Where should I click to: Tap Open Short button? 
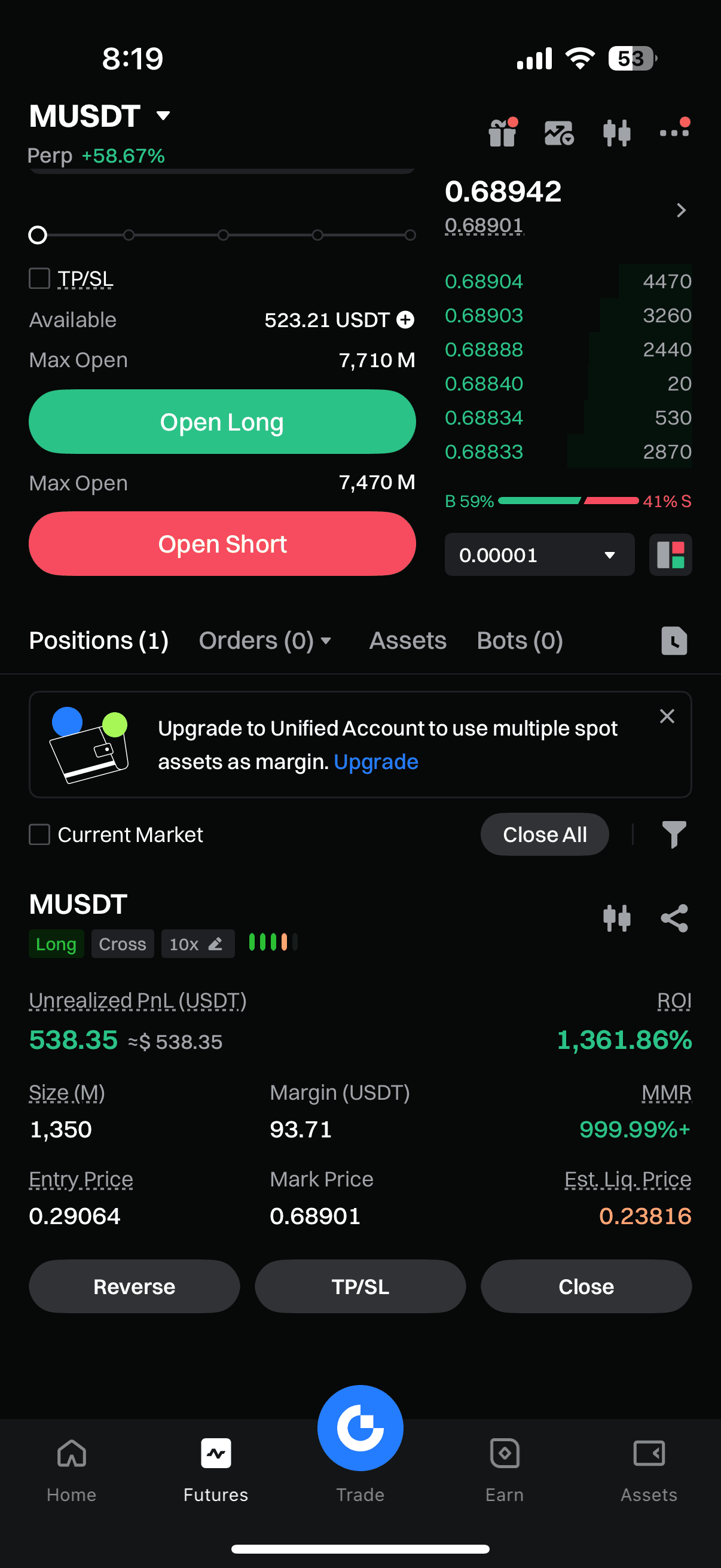[222, 544]
